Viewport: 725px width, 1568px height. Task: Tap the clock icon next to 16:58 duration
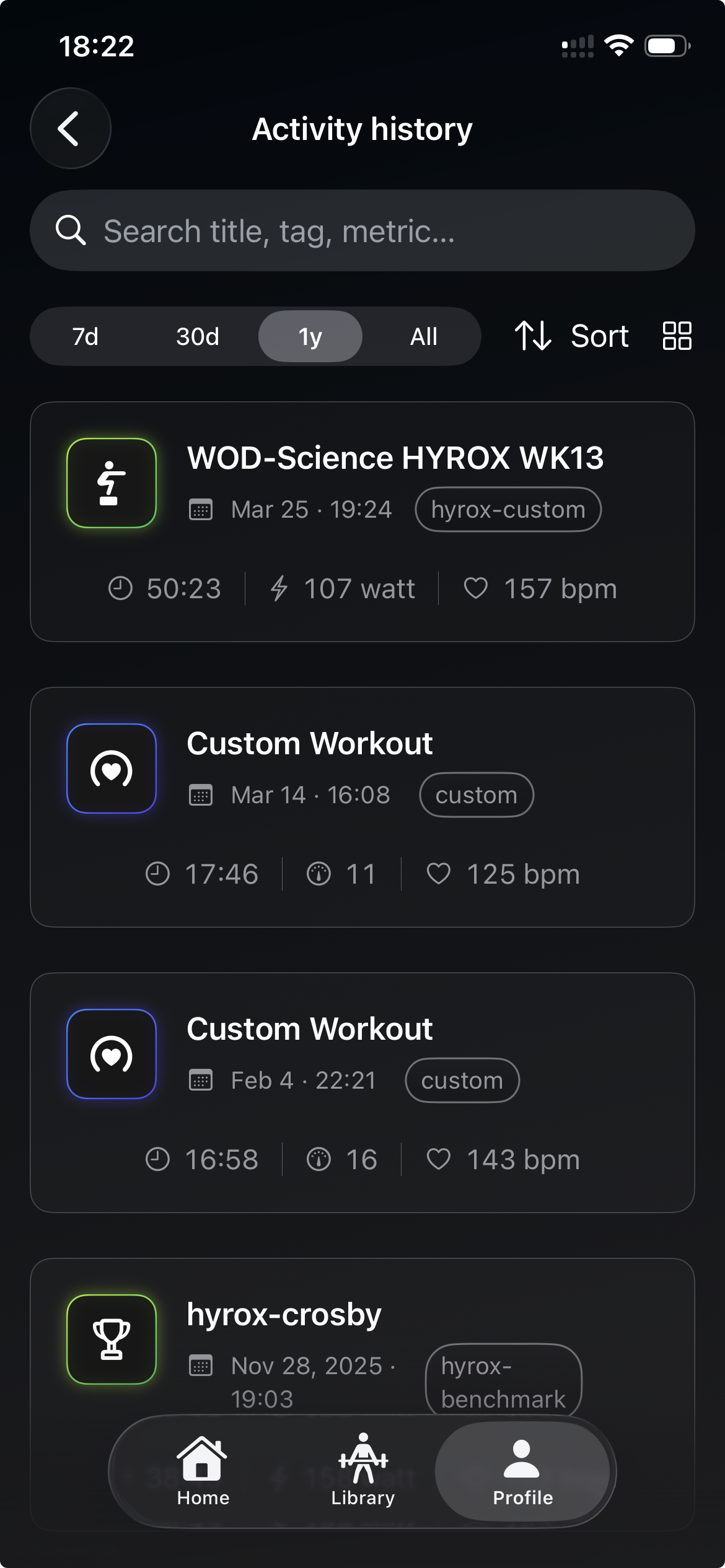click(159, 1159)
